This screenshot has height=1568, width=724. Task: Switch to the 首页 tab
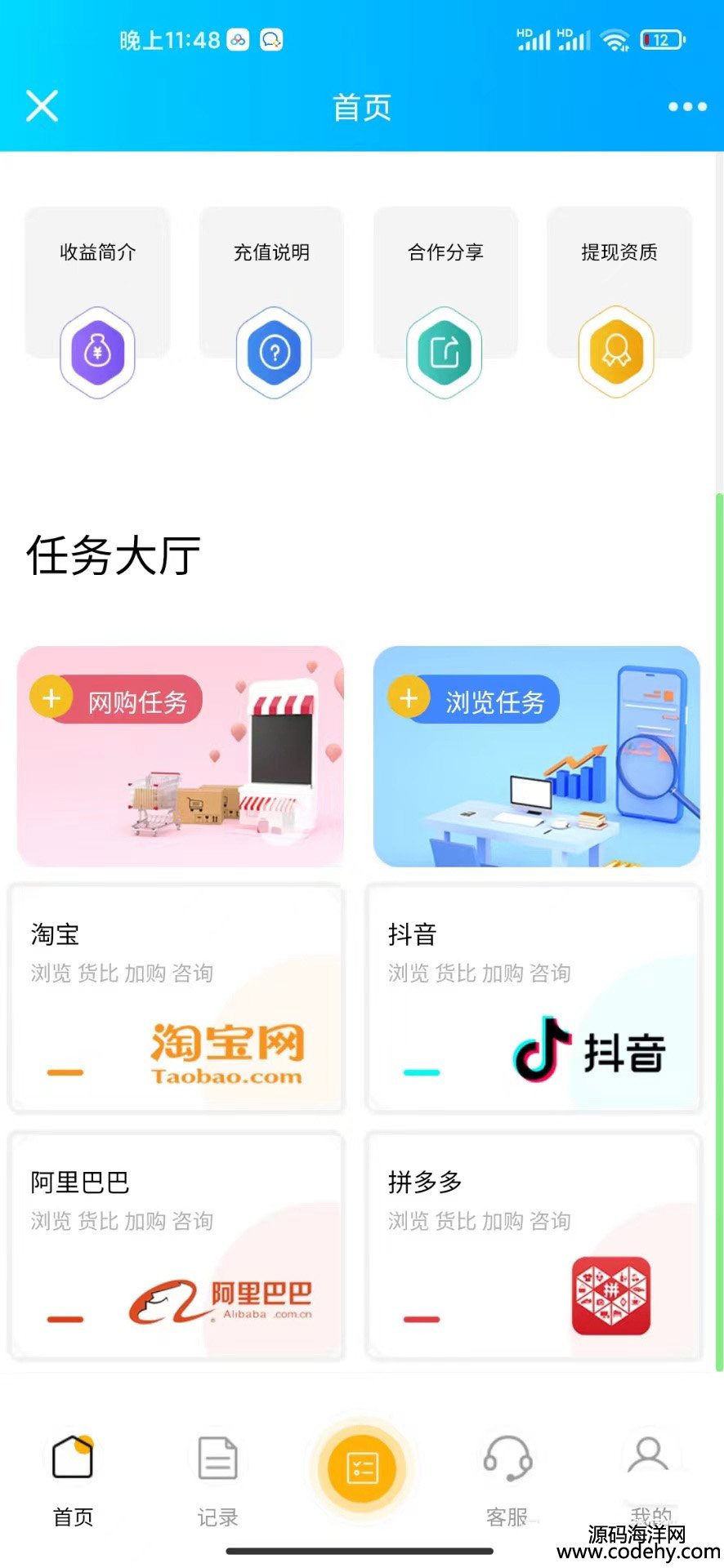73,1480
